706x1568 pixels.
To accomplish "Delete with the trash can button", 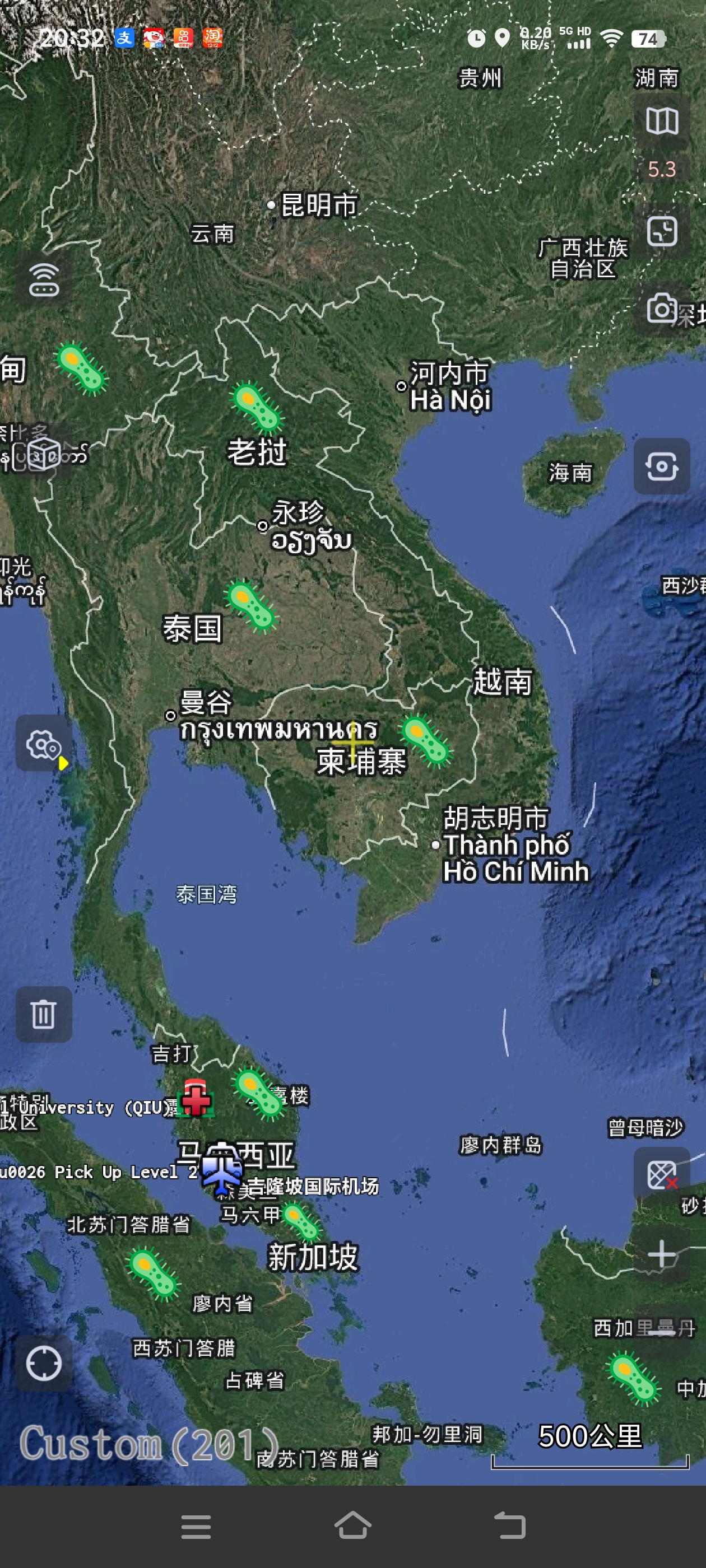I will [x=43, y=1014].
